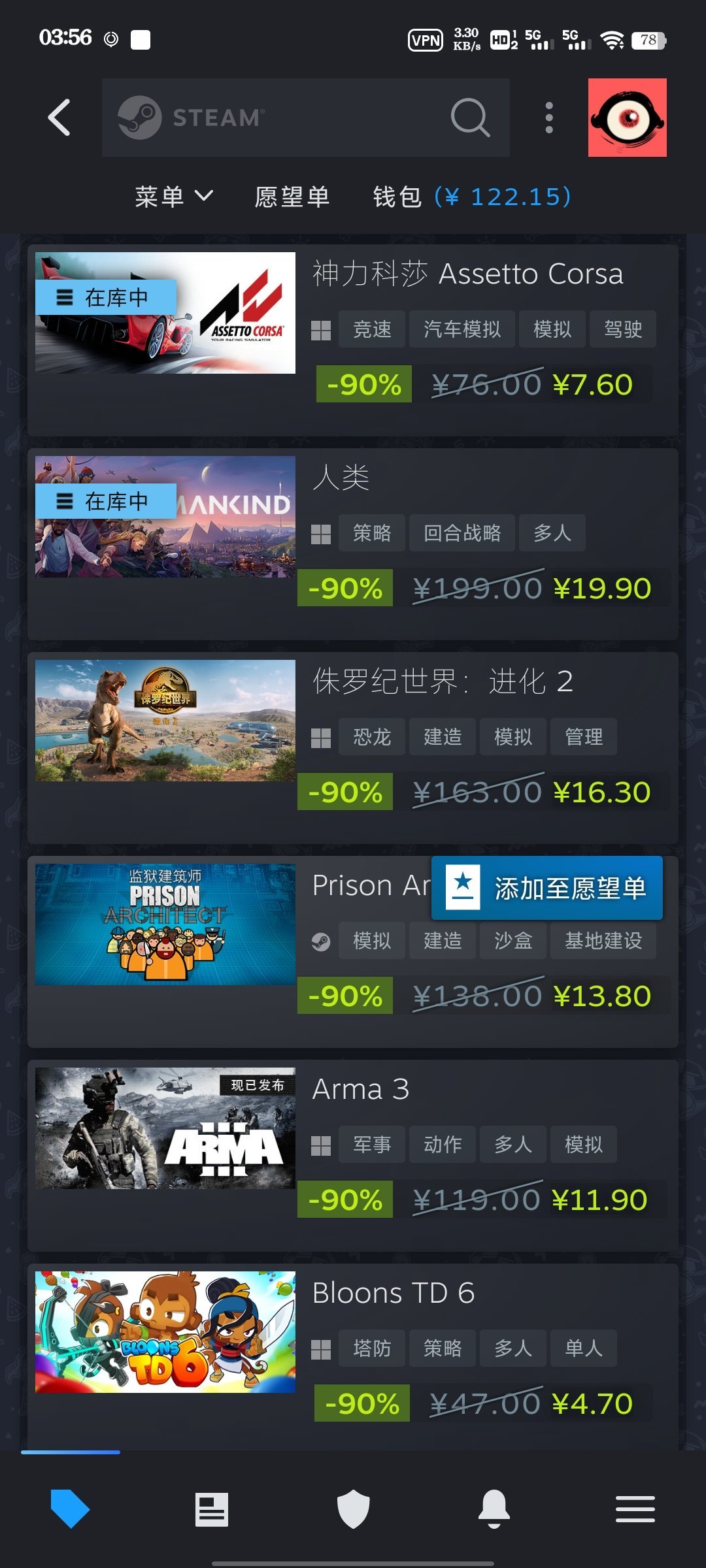The height and width of the screenshot is (1568, 706).
Task: Add Prison Architect to wishlist (添加至愿望单)
Action: click(x=548, y=888)
